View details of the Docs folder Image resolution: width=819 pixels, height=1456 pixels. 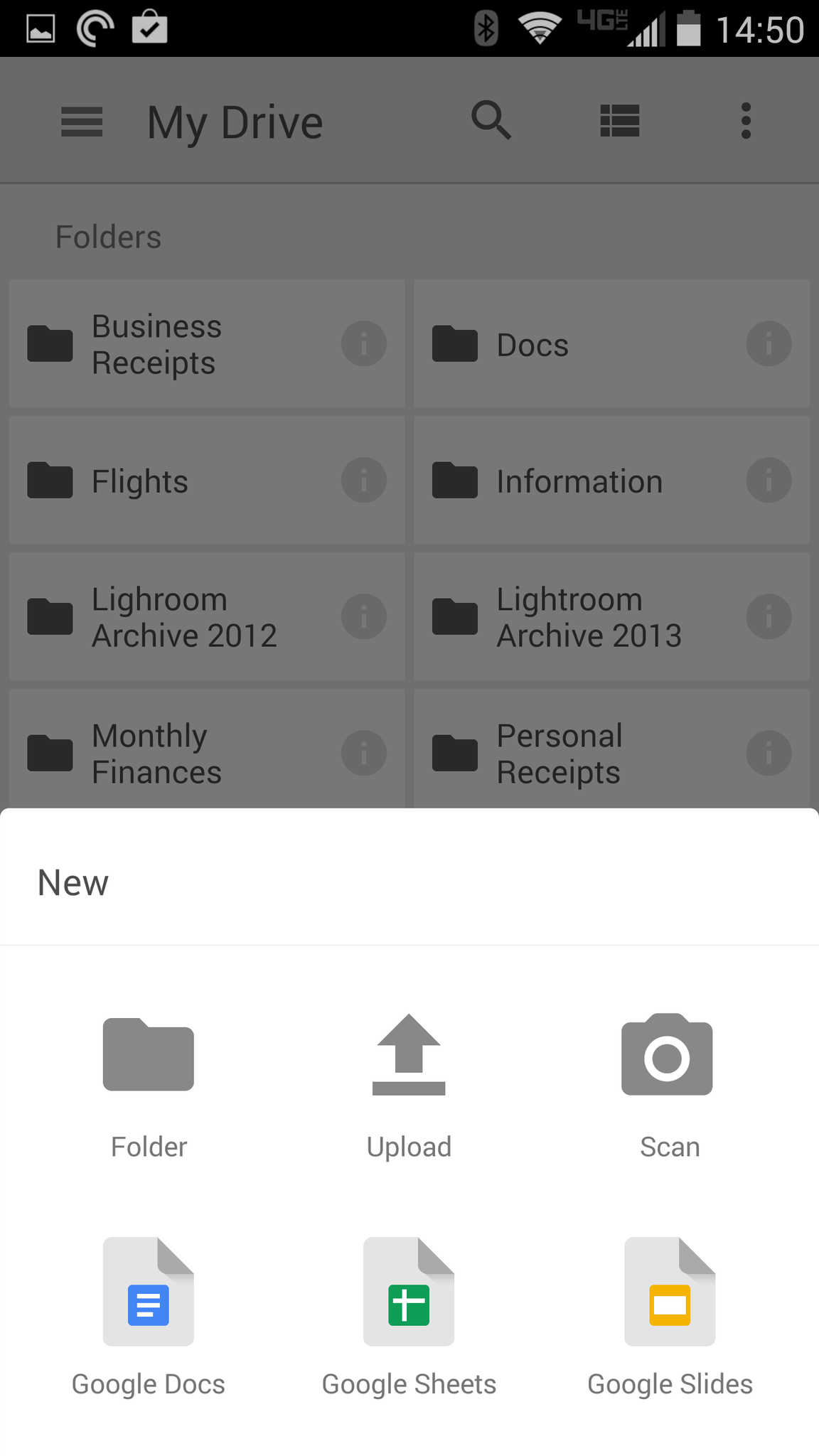(769, 344)
